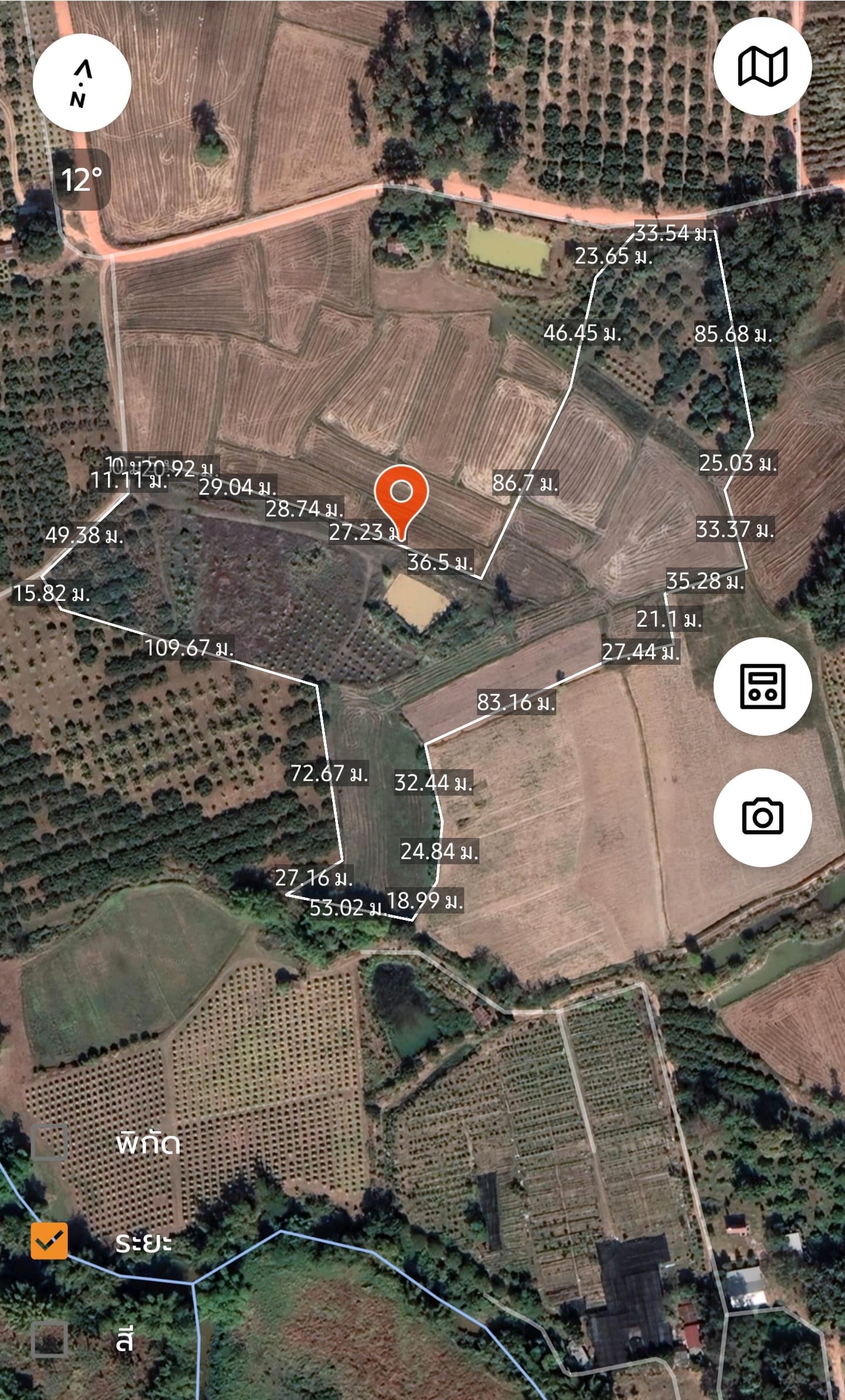Open the map layers button
This screenshot has height=1400, width=845.
(x=762, y=66)
